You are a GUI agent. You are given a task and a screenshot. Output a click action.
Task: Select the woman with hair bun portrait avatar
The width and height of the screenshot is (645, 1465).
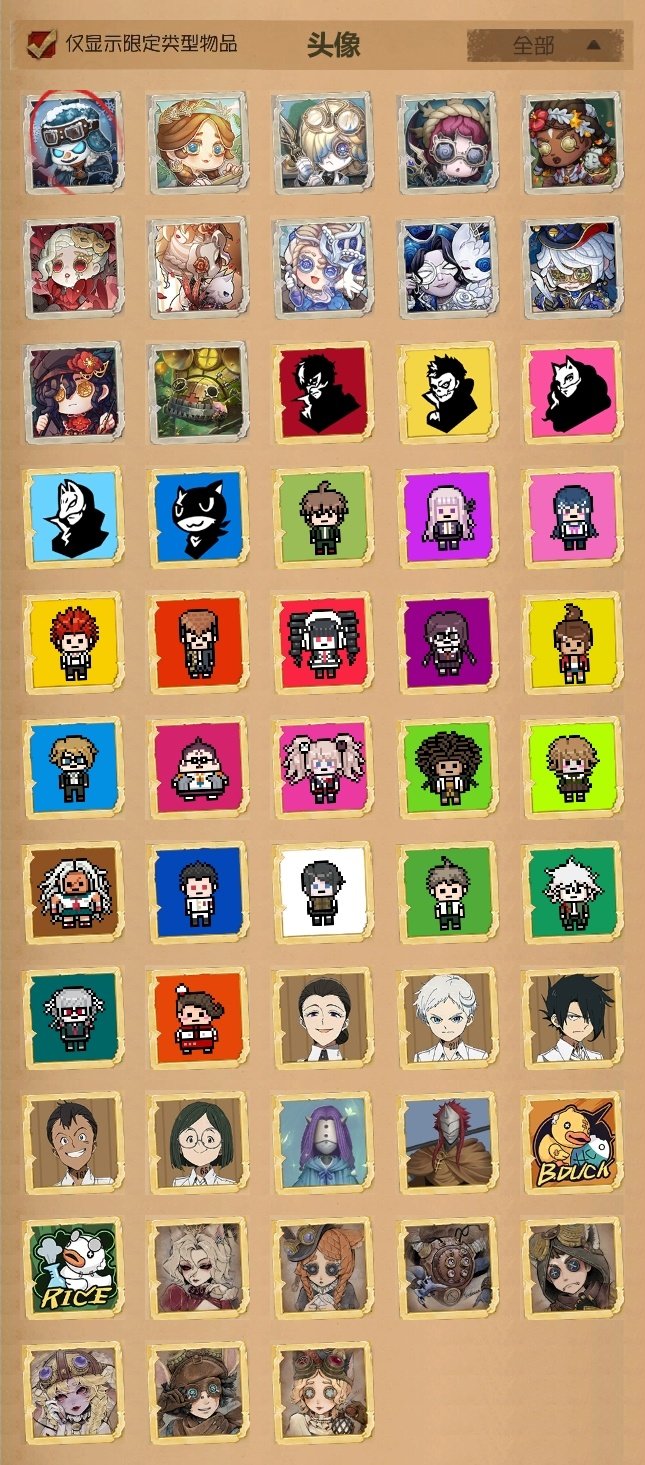(x=322, y=1016)
